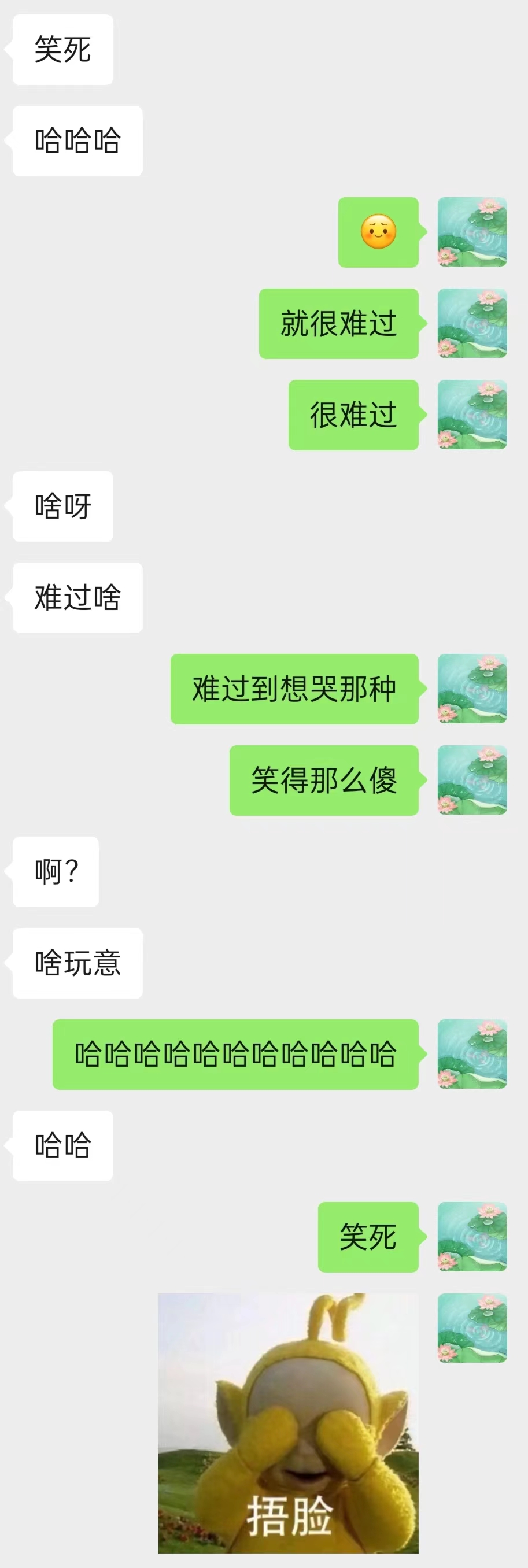Image resolution: width=528 pixels, height=1568 pixels.
Task: Tap the avatar beside the 哈哈哈哈哈哈哈哈哈哈哈 message
Action: [472, 1053]
